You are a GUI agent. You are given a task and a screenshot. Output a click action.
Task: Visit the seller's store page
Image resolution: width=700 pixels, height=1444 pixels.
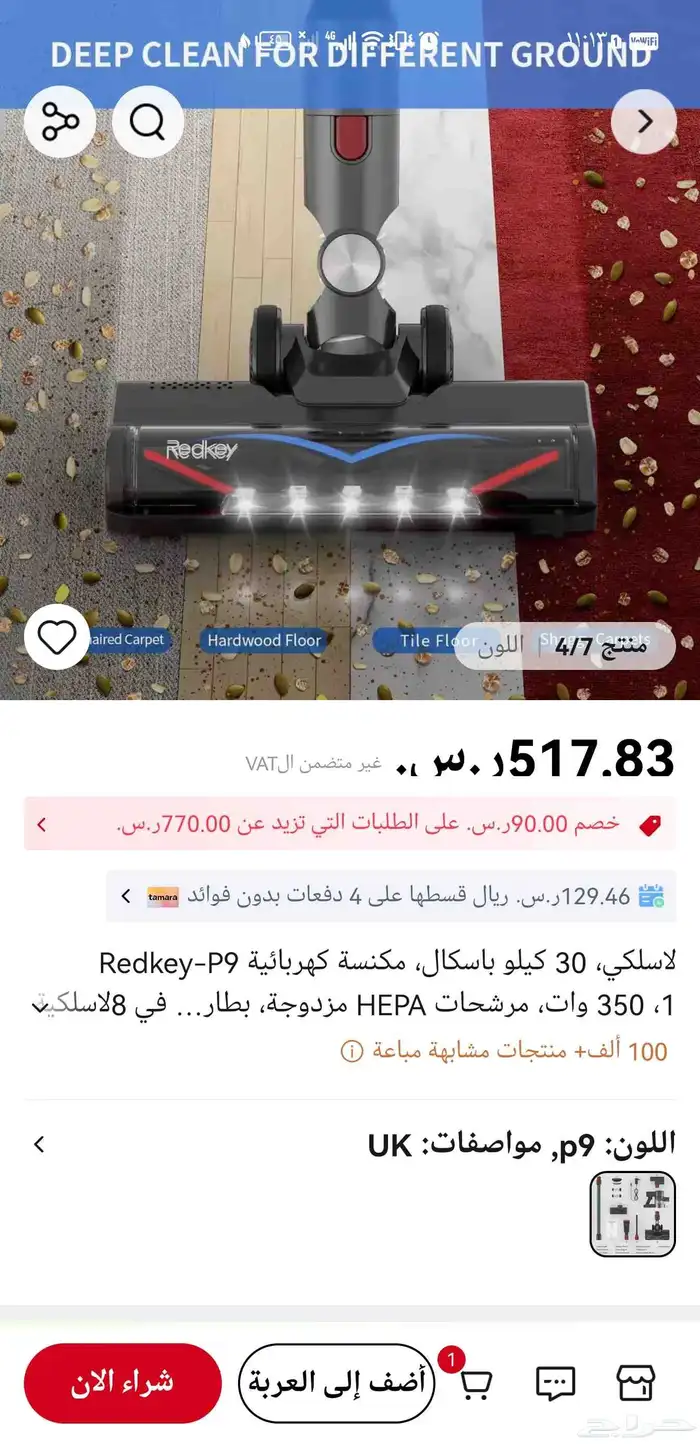click(x=635, y=1383)
